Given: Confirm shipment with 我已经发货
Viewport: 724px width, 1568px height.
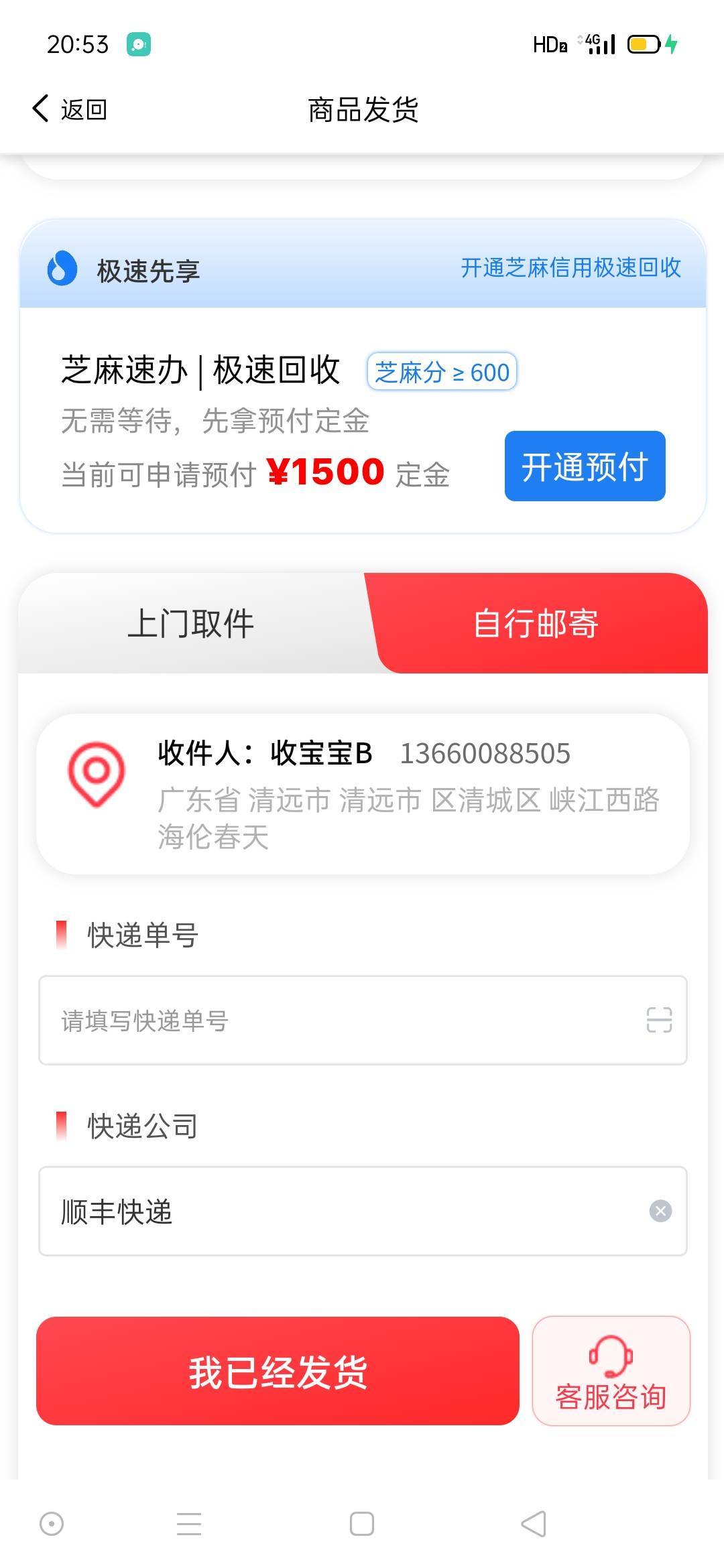Looking at the screenshot, I should tap(278, 1371).
